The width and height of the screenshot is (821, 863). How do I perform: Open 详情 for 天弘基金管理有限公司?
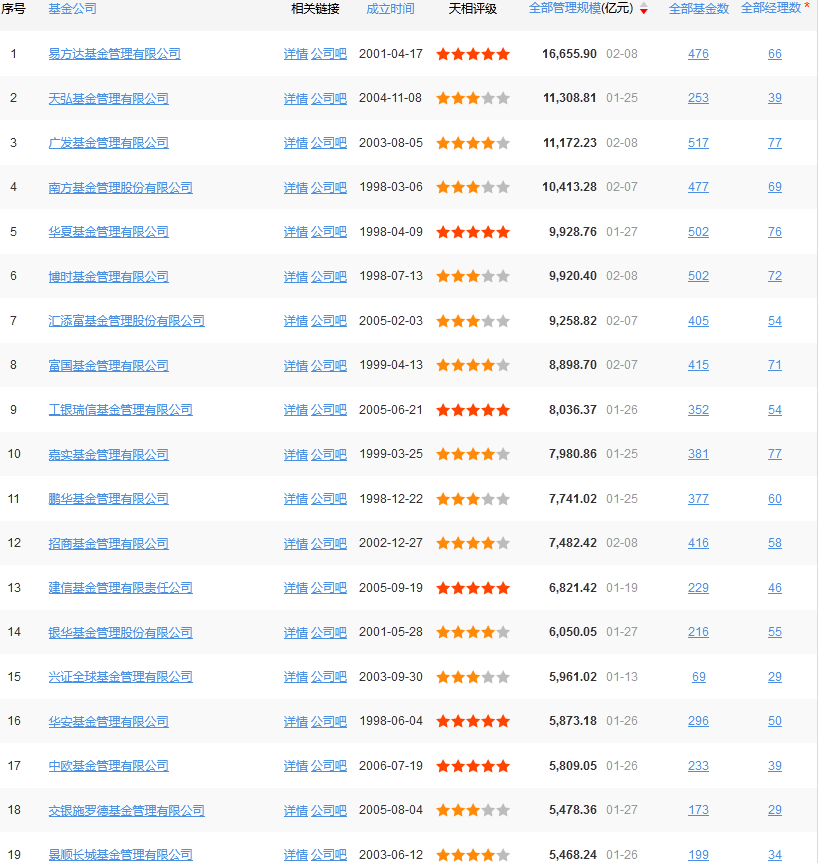(x=295, y=99)
